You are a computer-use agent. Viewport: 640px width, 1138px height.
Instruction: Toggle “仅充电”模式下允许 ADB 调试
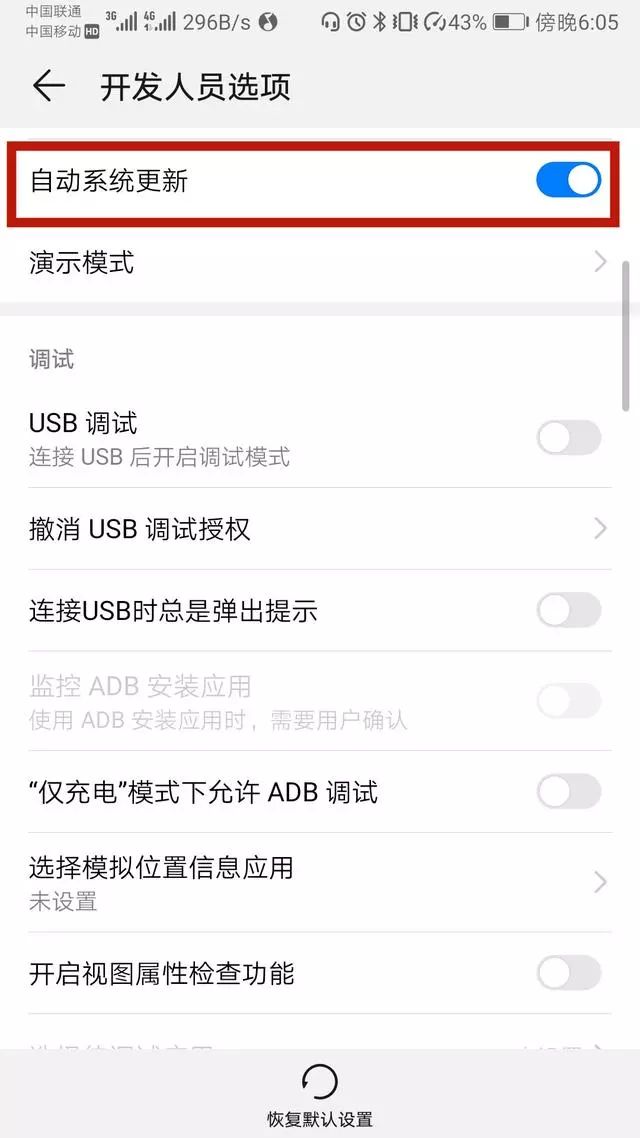point(568,792)
